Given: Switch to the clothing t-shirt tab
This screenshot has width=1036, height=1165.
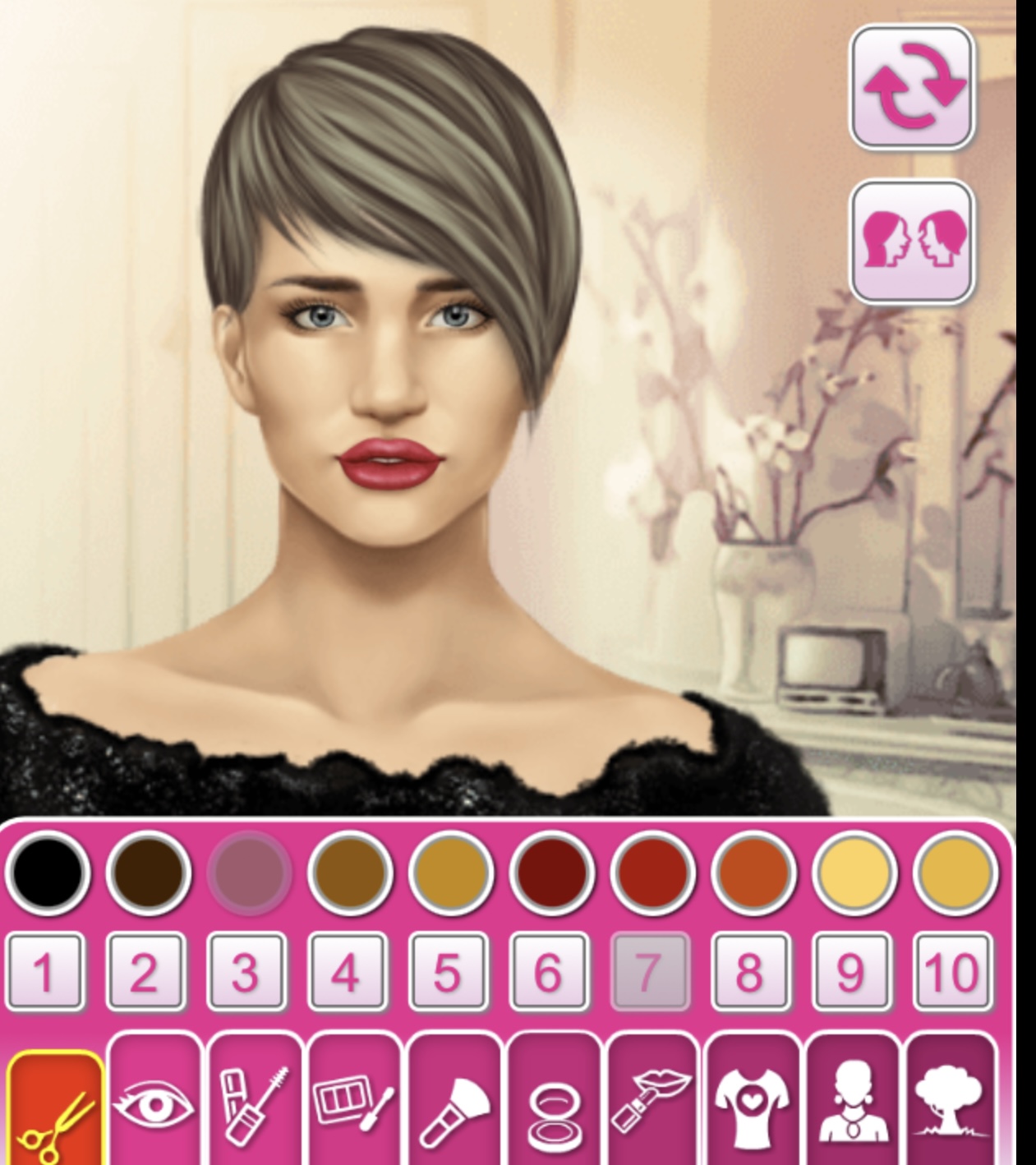Looking at the screenshot, I should pos(752,1103).
